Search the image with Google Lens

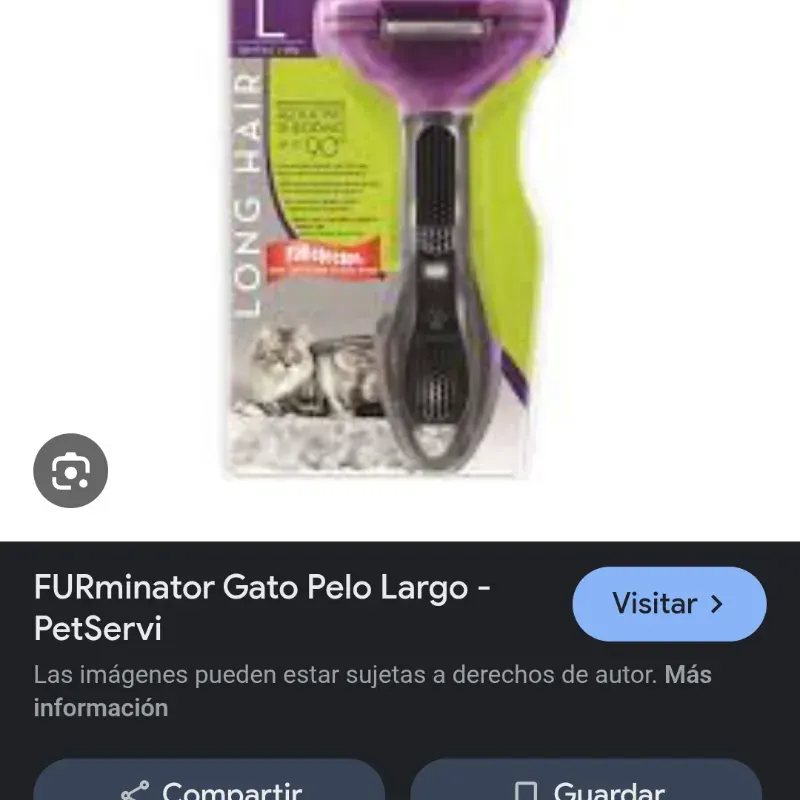(70, 470)
